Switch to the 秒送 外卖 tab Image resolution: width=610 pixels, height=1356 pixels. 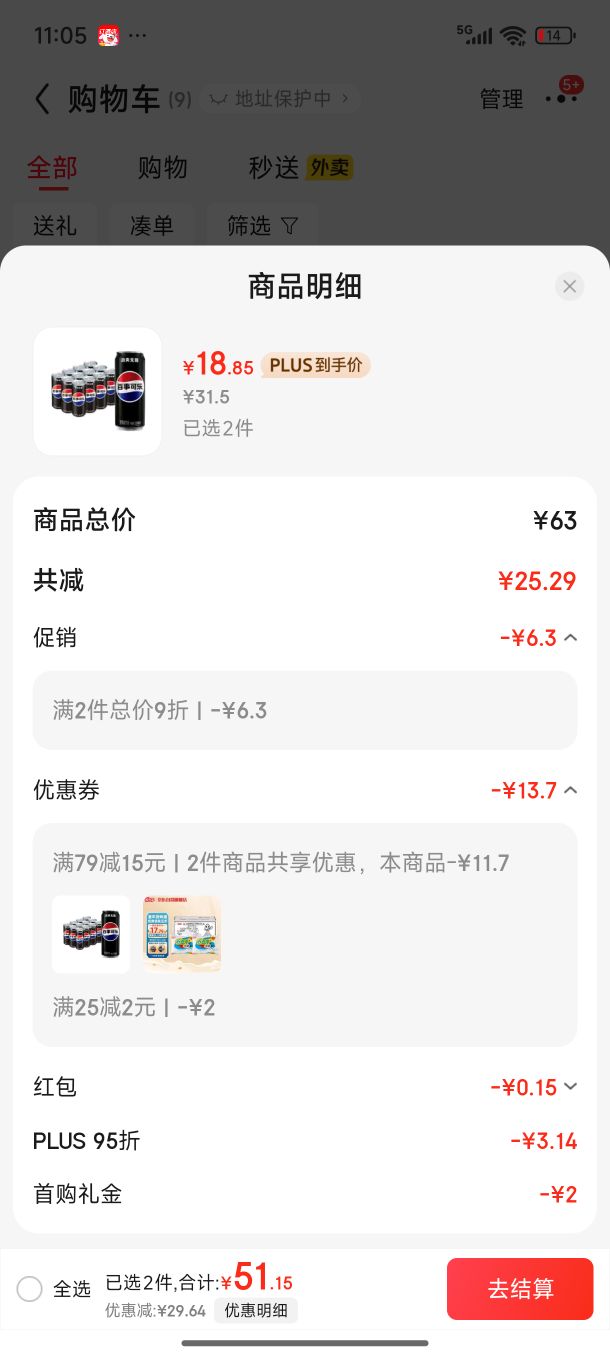point(300,167)
